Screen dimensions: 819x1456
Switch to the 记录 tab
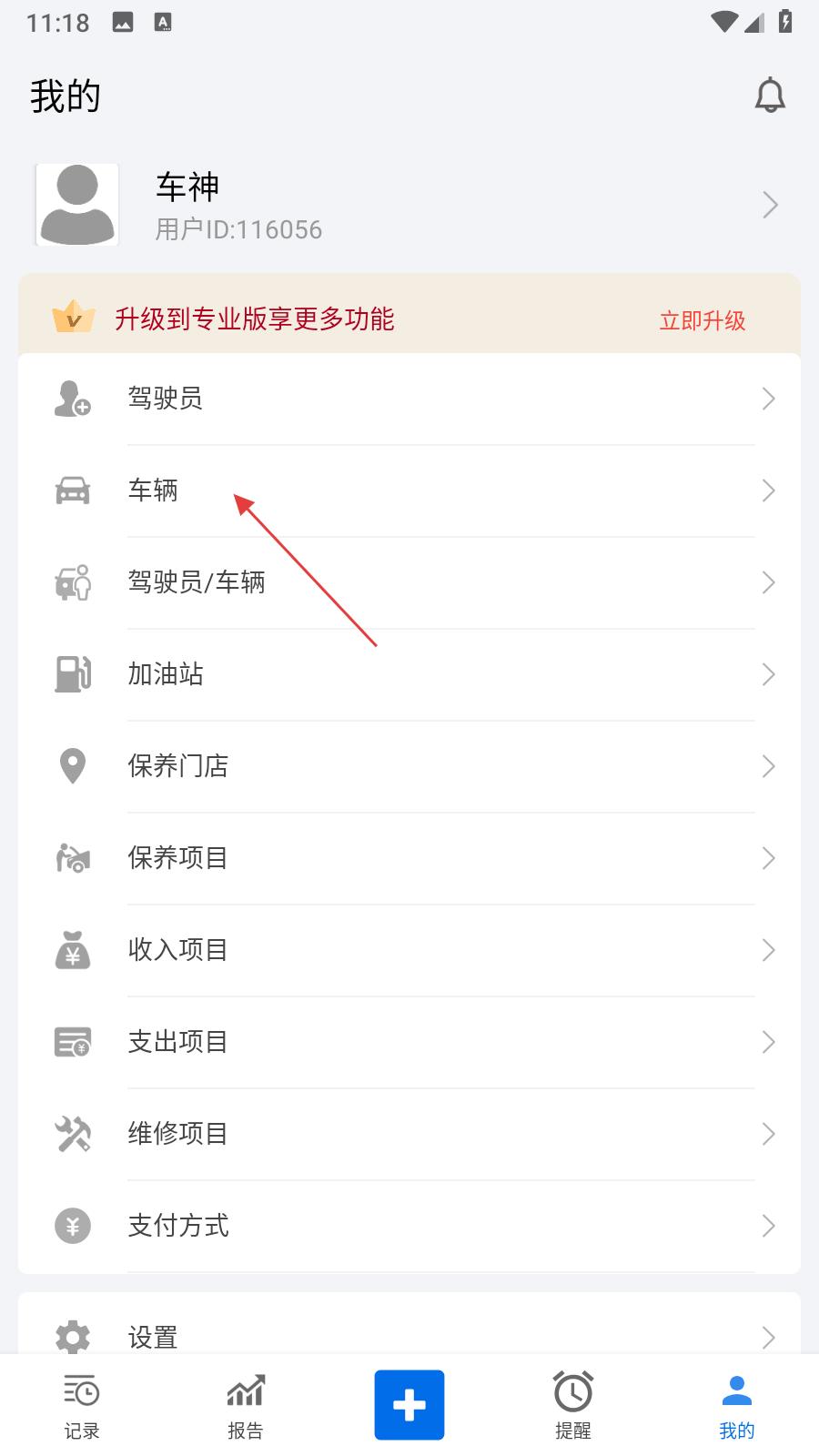click(x=82, y=1406)
